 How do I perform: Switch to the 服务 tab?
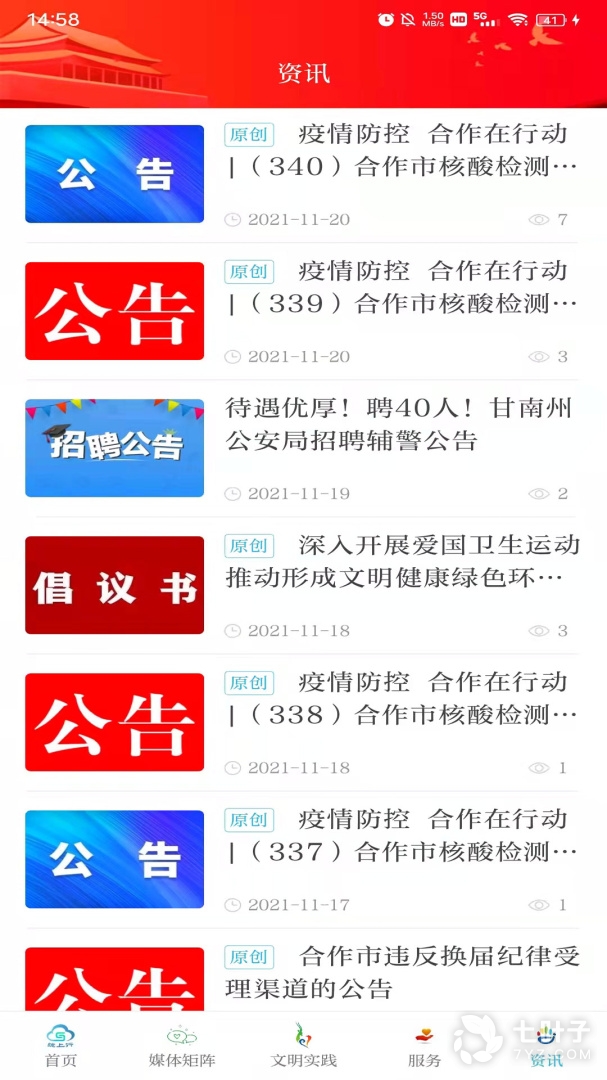(424, 1046)
